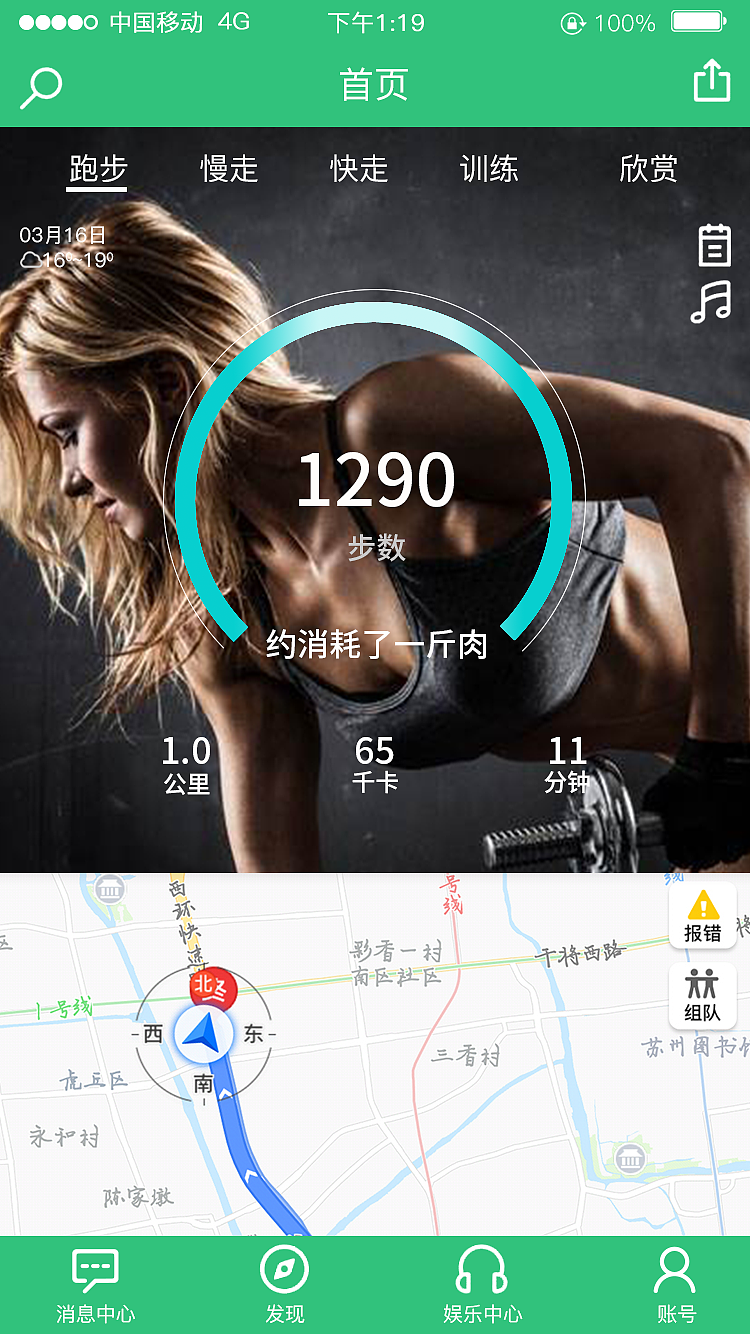
Task: Open the music player icon
Action: [x=712, y=303]
